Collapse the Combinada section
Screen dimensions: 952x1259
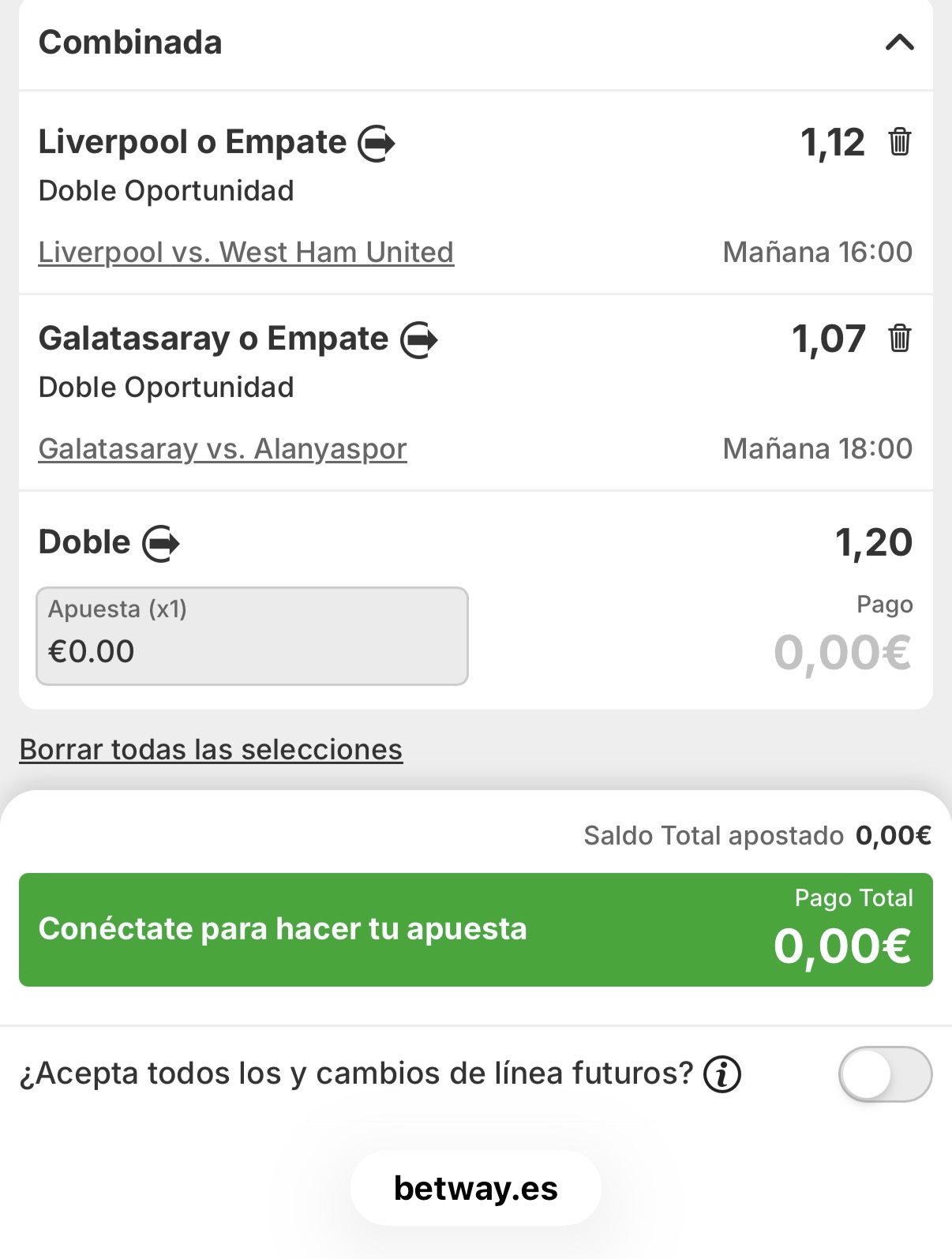coord(899,43)
